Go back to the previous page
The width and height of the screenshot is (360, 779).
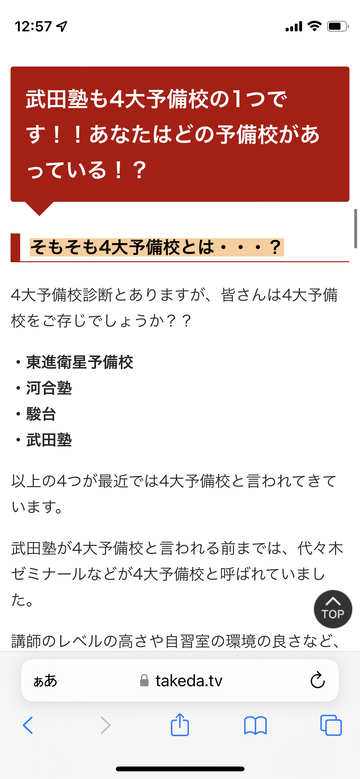tap(28, 726)
